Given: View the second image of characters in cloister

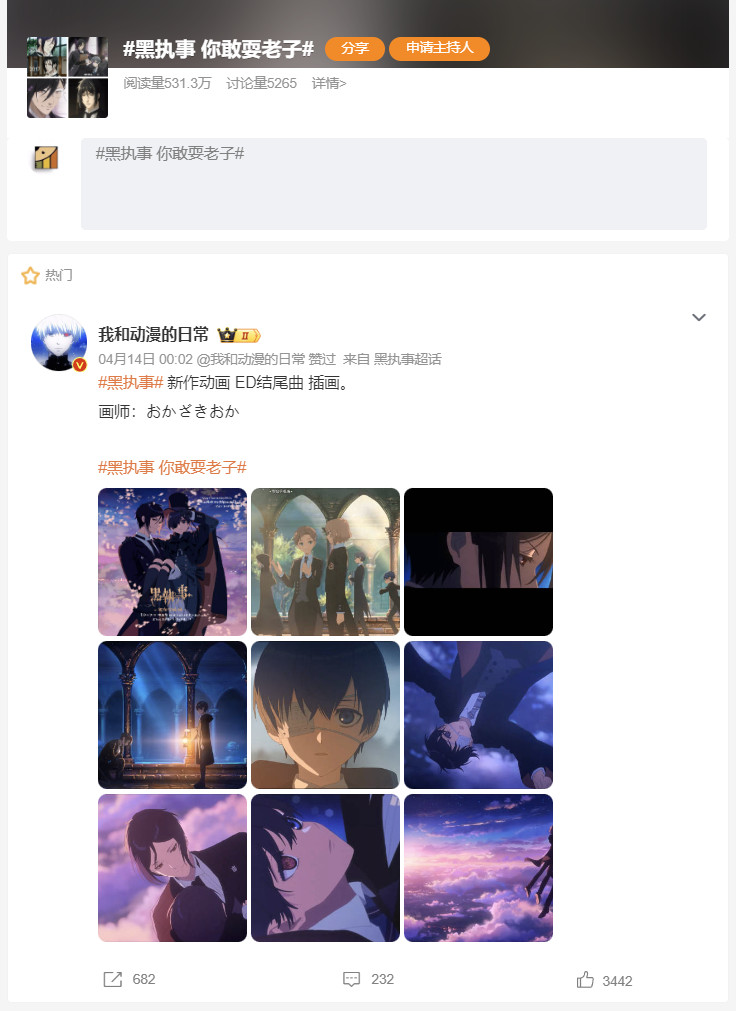Looking at the screenshot, I should point(325,562).
